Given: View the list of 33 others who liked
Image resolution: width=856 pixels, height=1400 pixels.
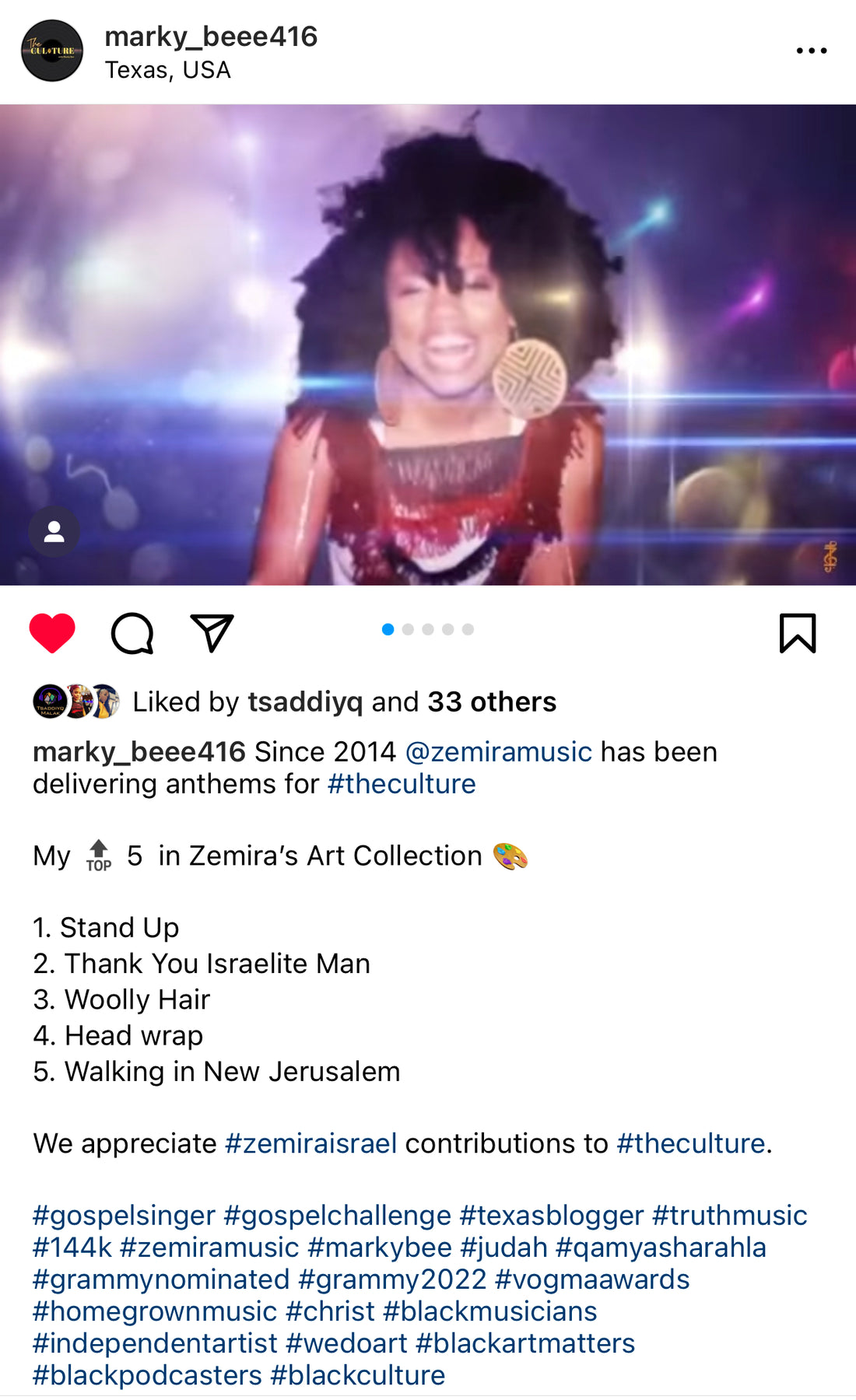Looking at the screenshot, I should [x=492, y=702].
